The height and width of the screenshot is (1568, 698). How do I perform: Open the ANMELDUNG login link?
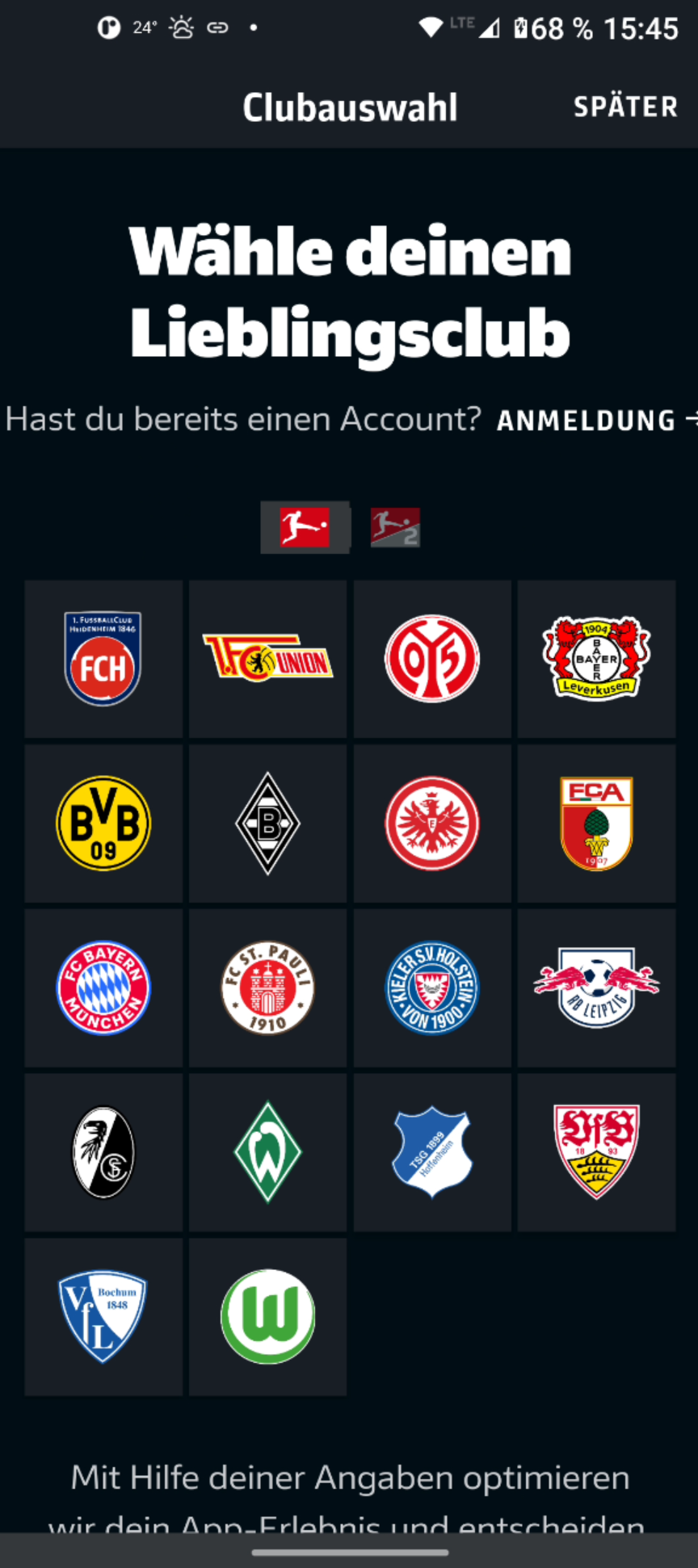point(587,421)
